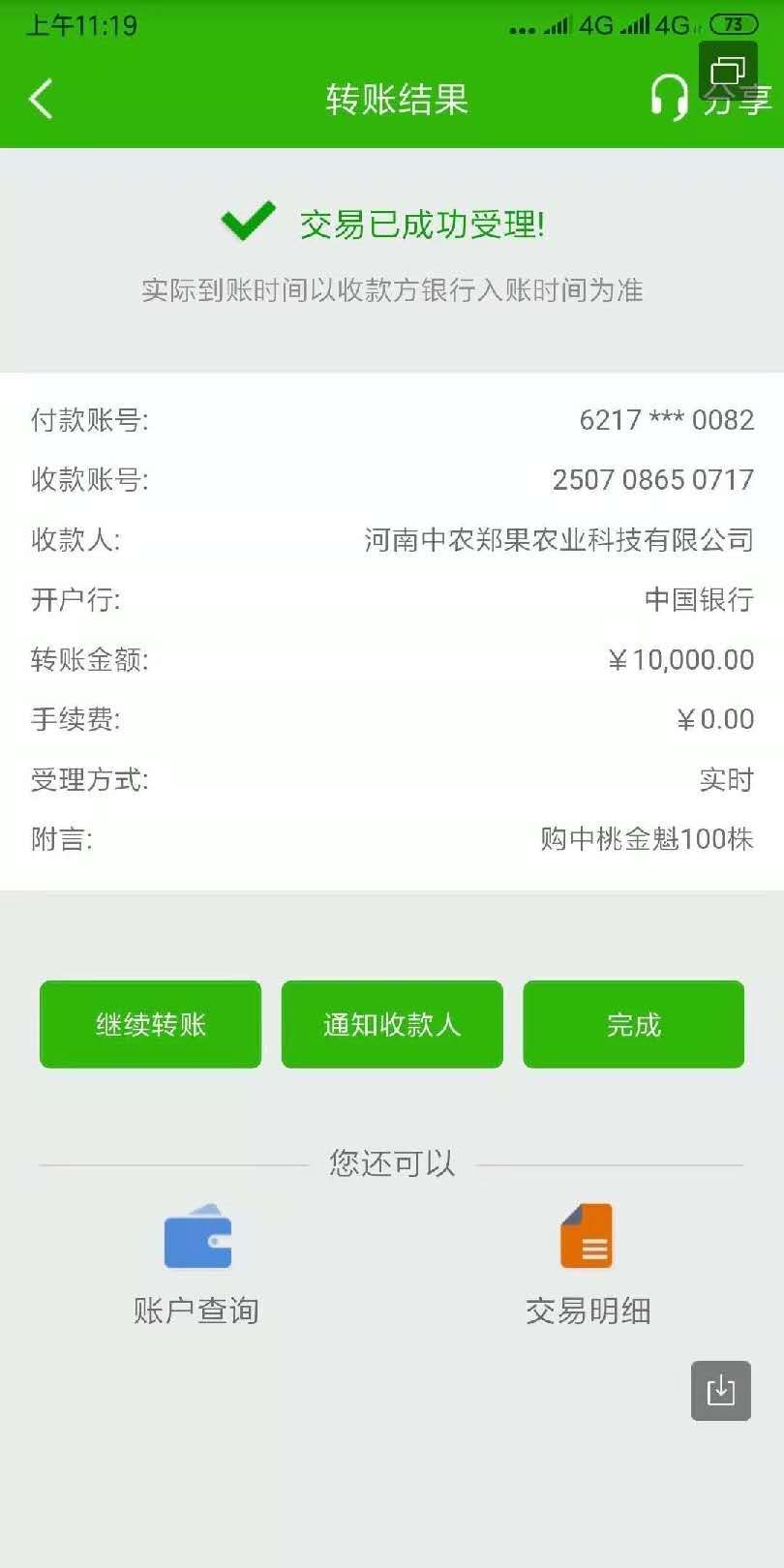
Task: Open the customer service headset icon
Action: coord(668,98)
